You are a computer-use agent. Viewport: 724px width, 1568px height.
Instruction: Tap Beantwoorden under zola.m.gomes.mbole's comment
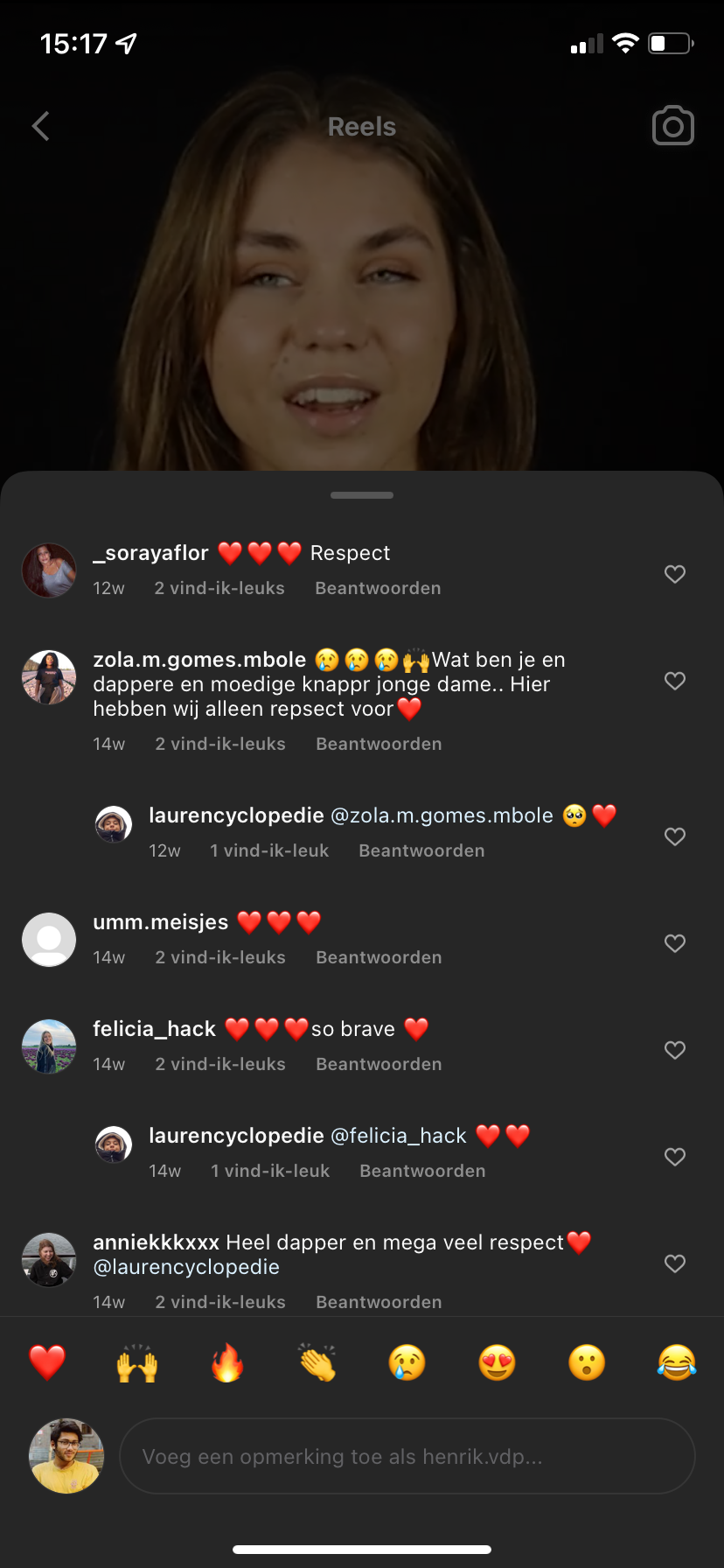(379, 744)
